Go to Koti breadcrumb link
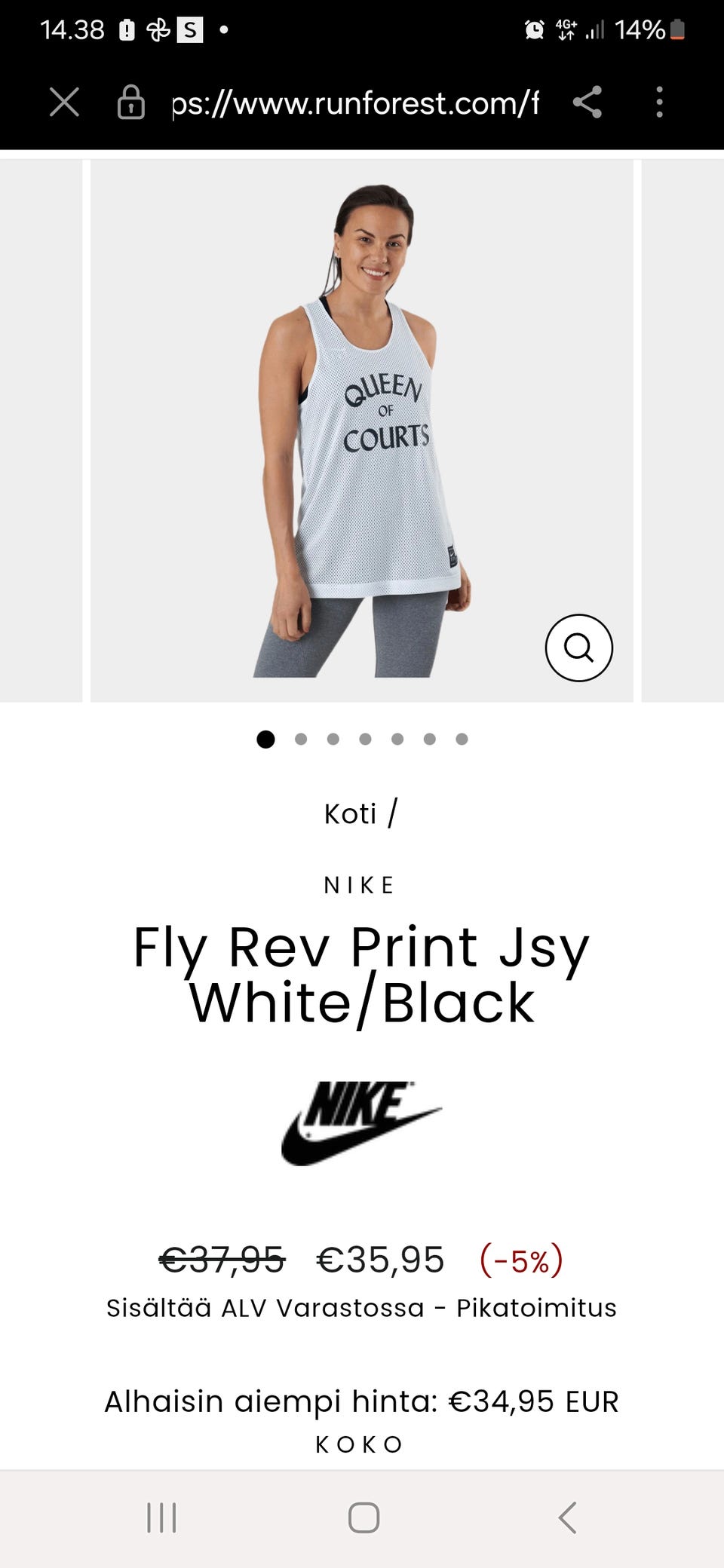 [x=350, y=813]
